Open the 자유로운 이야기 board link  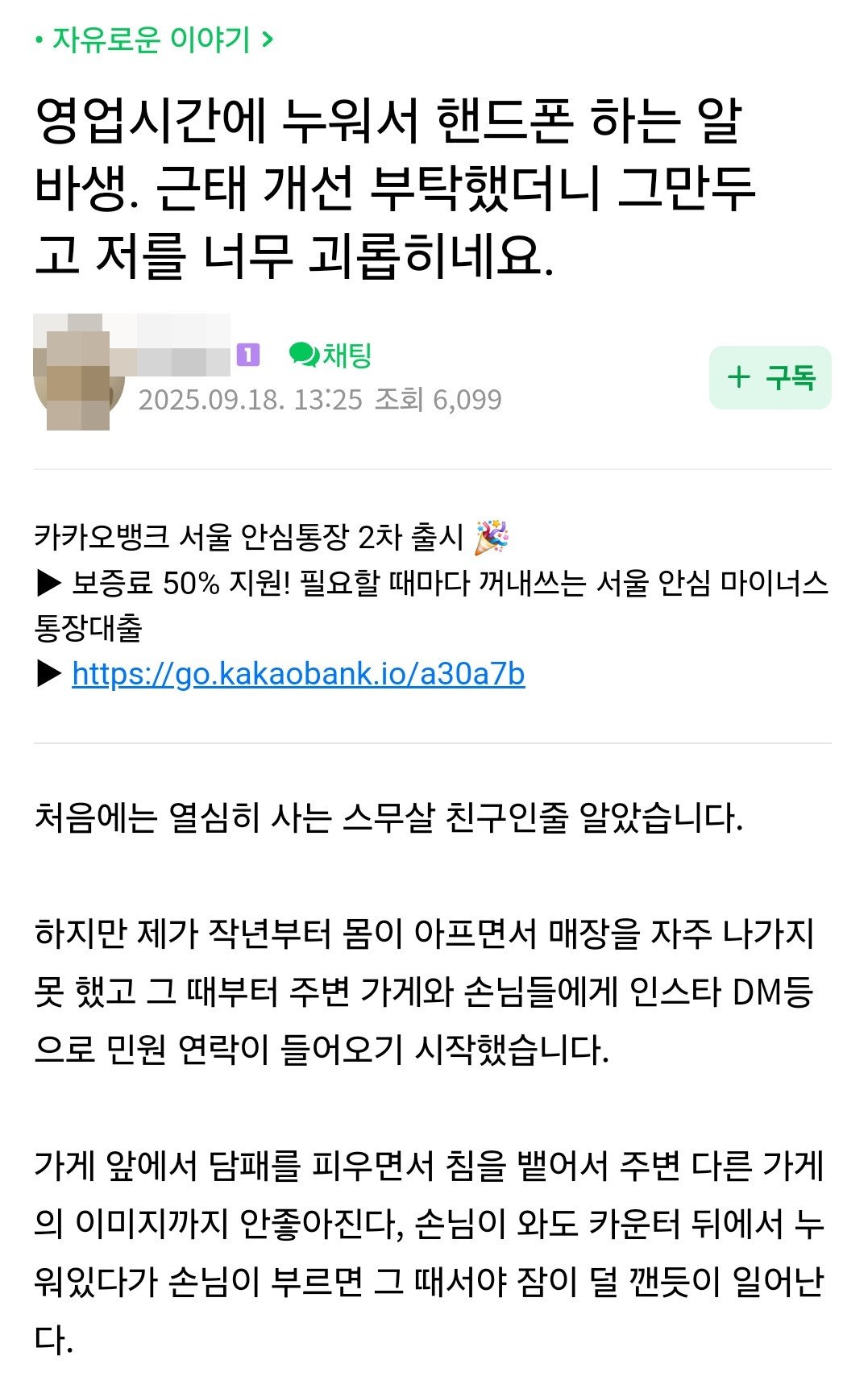(x=153, y=39)
